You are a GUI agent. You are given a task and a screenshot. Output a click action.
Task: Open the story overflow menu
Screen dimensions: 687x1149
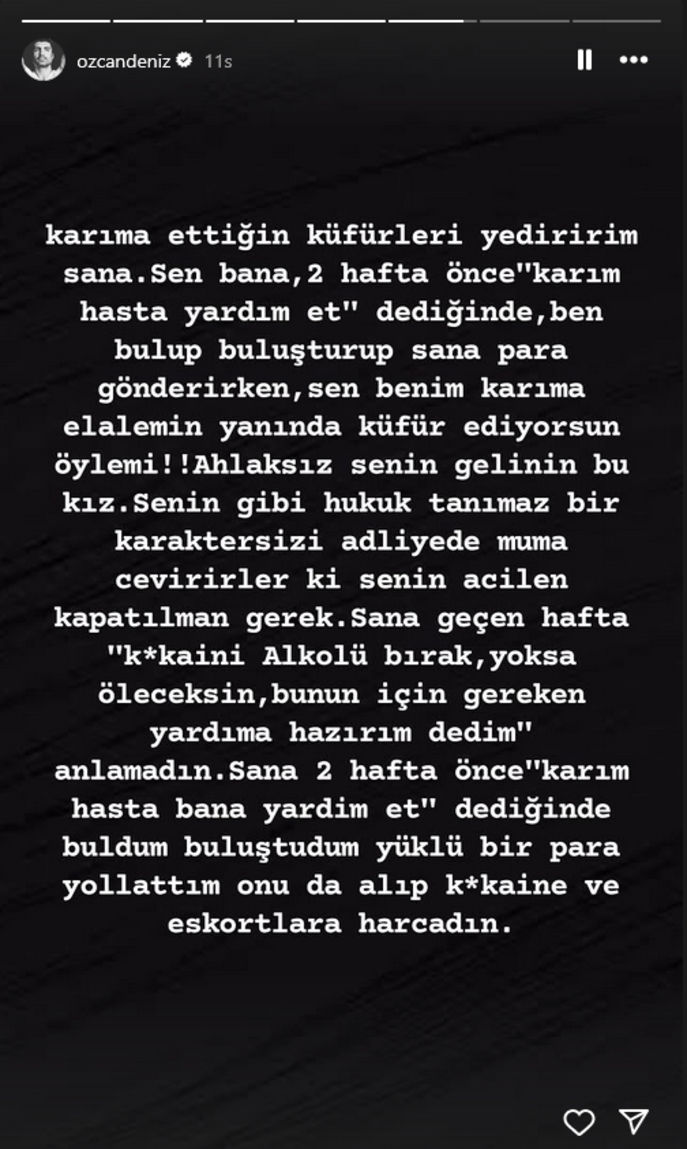coord(634,60)
